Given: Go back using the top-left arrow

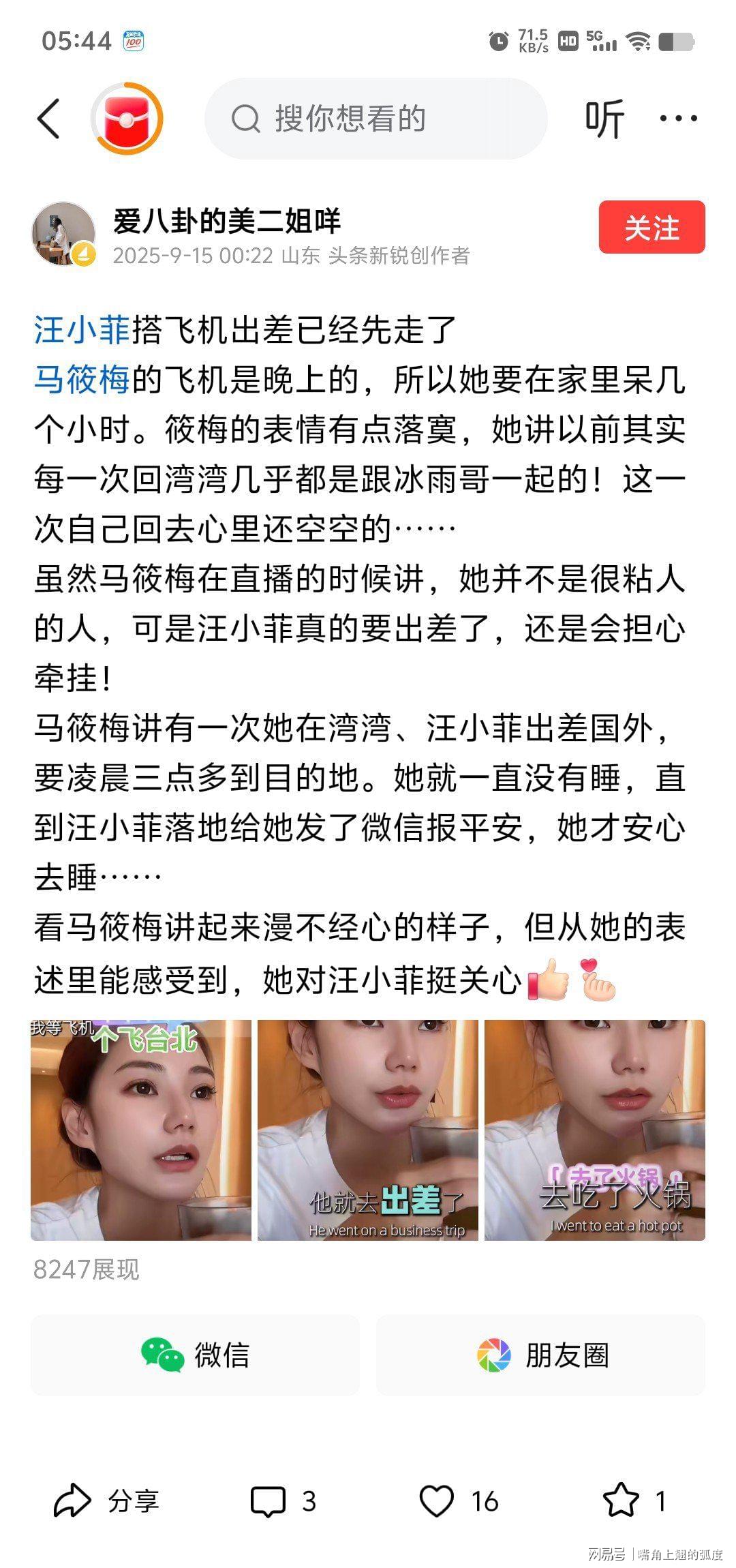Looking at the screenshot, I should [48, 119].
